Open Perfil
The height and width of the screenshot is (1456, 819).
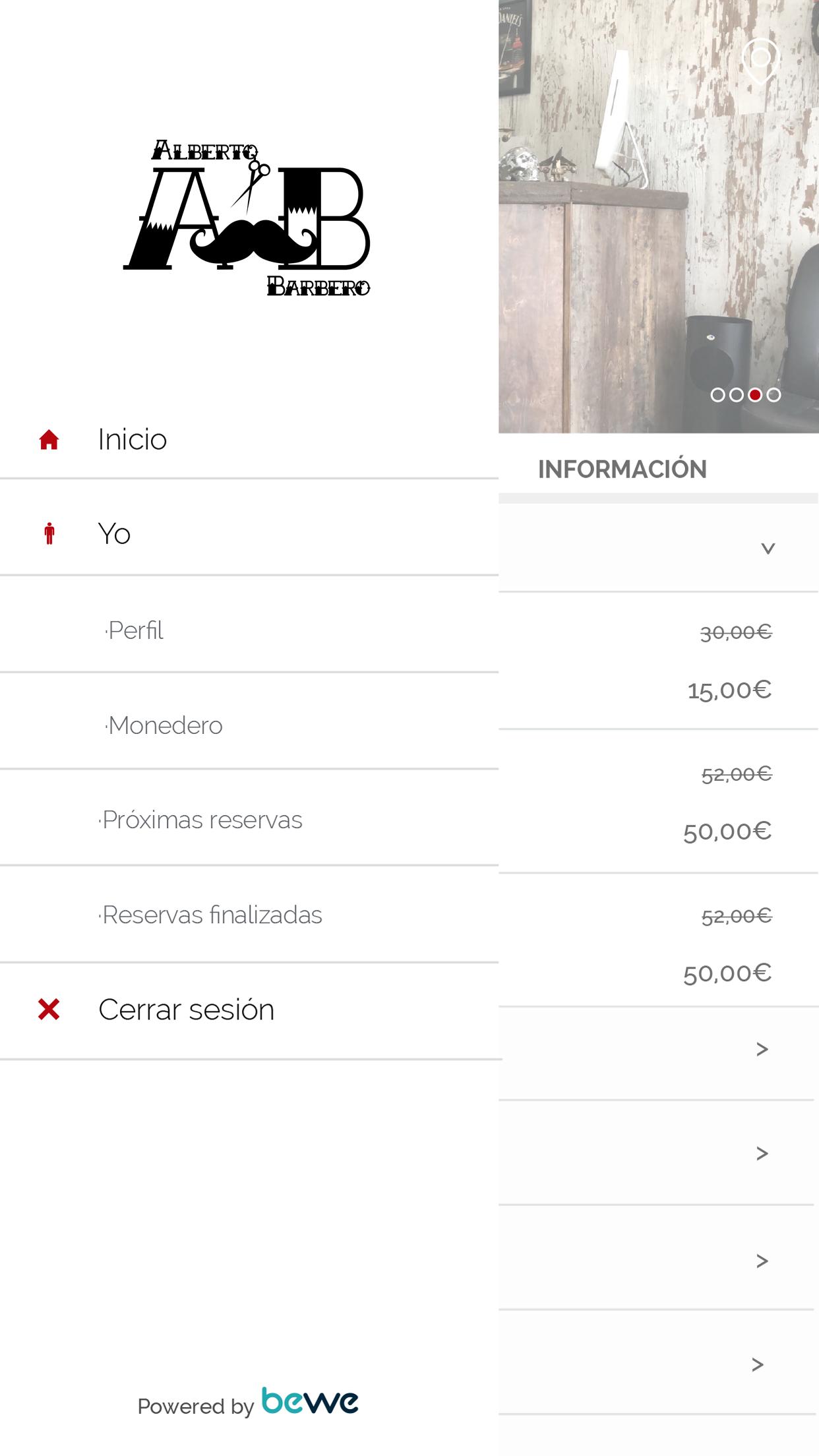135,630
